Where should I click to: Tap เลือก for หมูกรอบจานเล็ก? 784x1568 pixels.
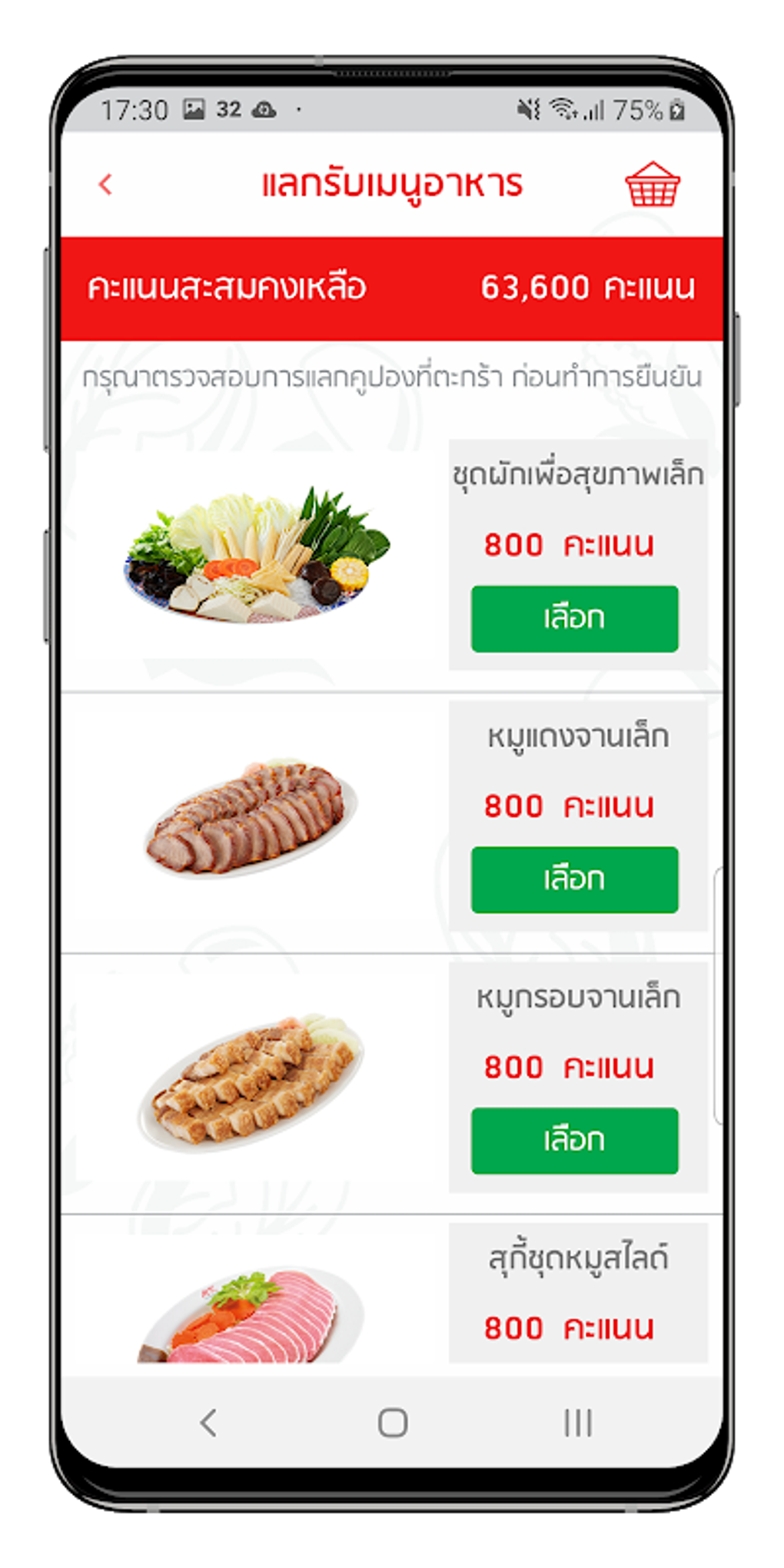(574, 1141)
